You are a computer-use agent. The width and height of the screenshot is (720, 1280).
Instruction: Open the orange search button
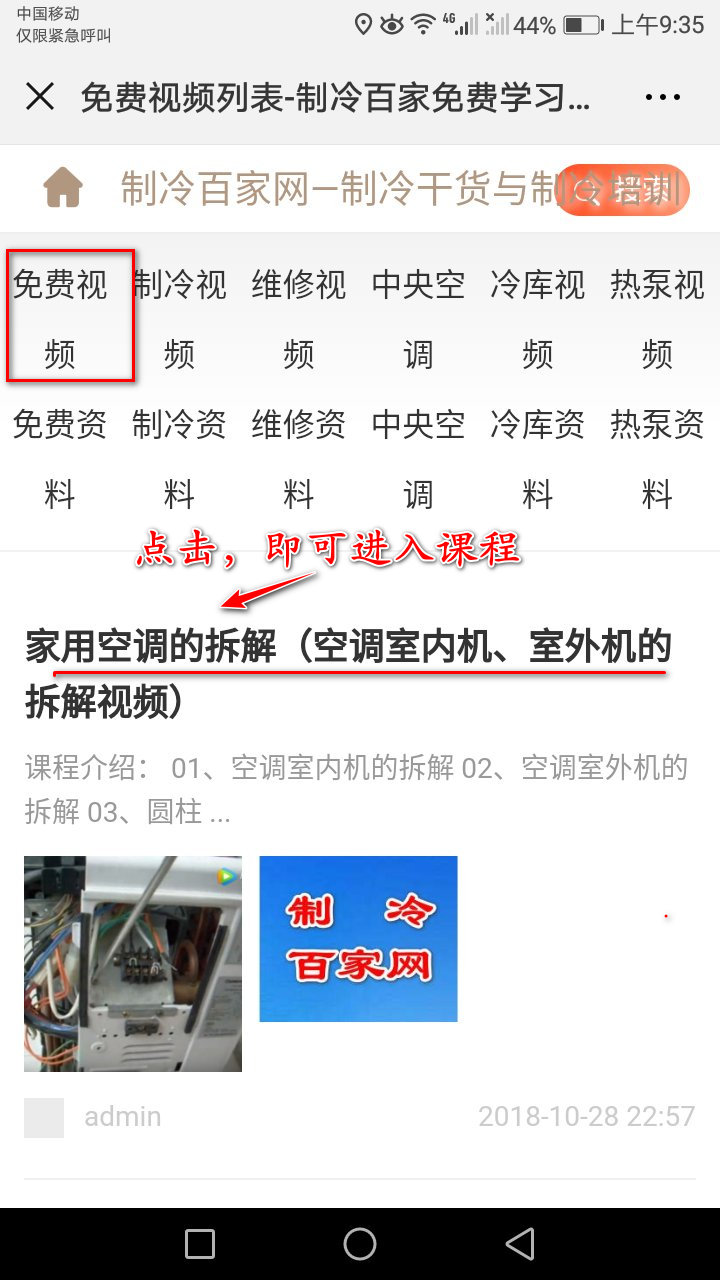[x=622, y=190]
